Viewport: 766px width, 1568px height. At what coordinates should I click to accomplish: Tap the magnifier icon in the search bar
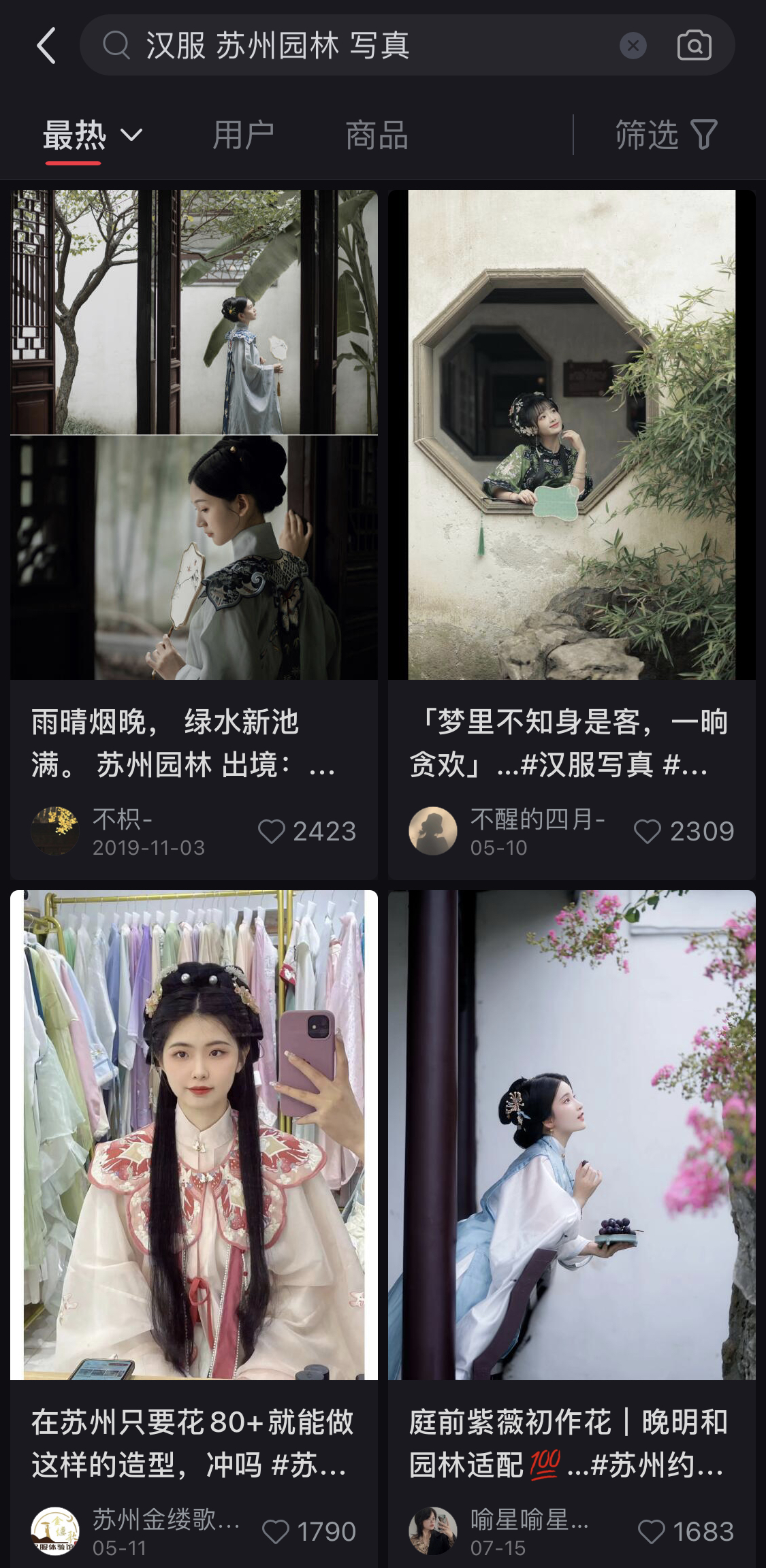117,45
